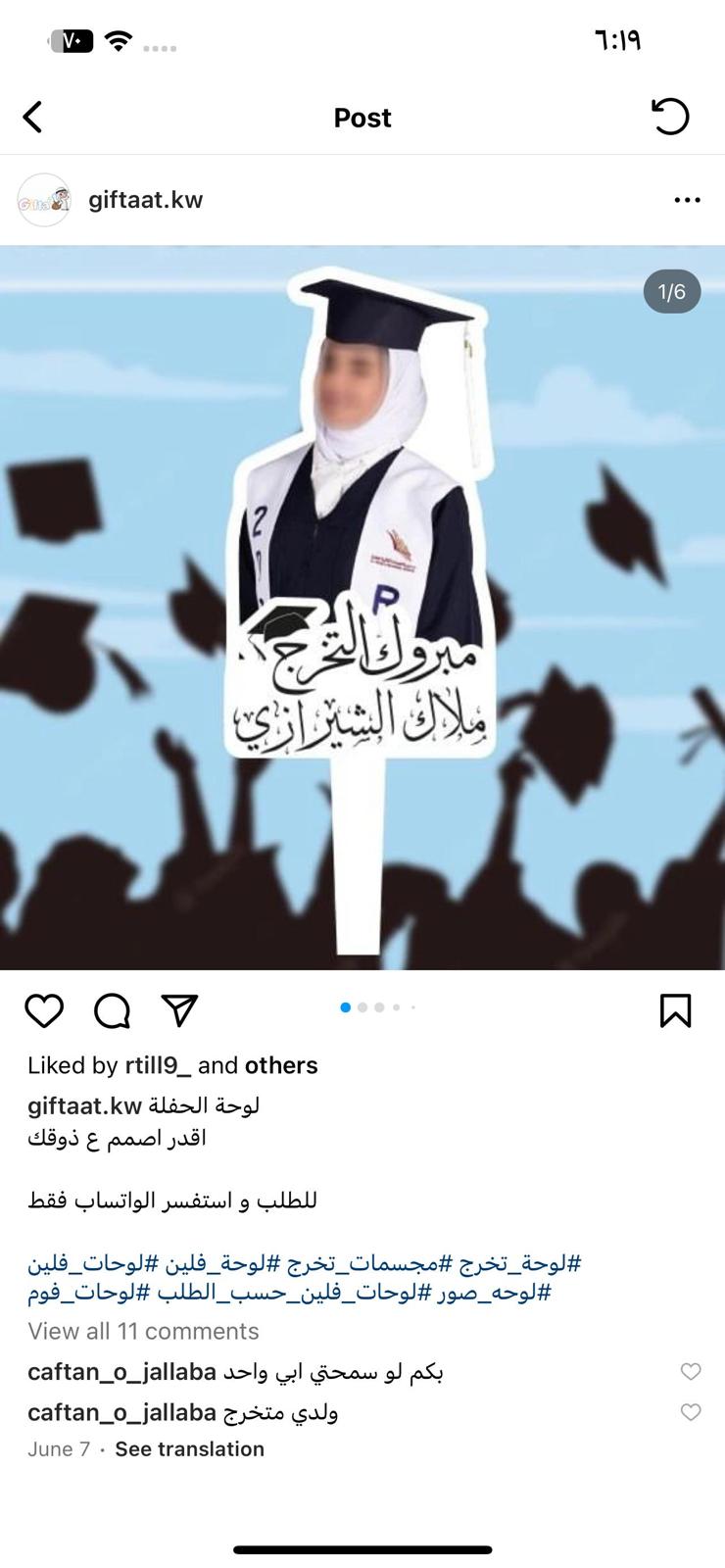The height and width of the screenshot is (1568, 725).
Task: Share the post via the paper plane icon
Action: tap(179, 1010)
